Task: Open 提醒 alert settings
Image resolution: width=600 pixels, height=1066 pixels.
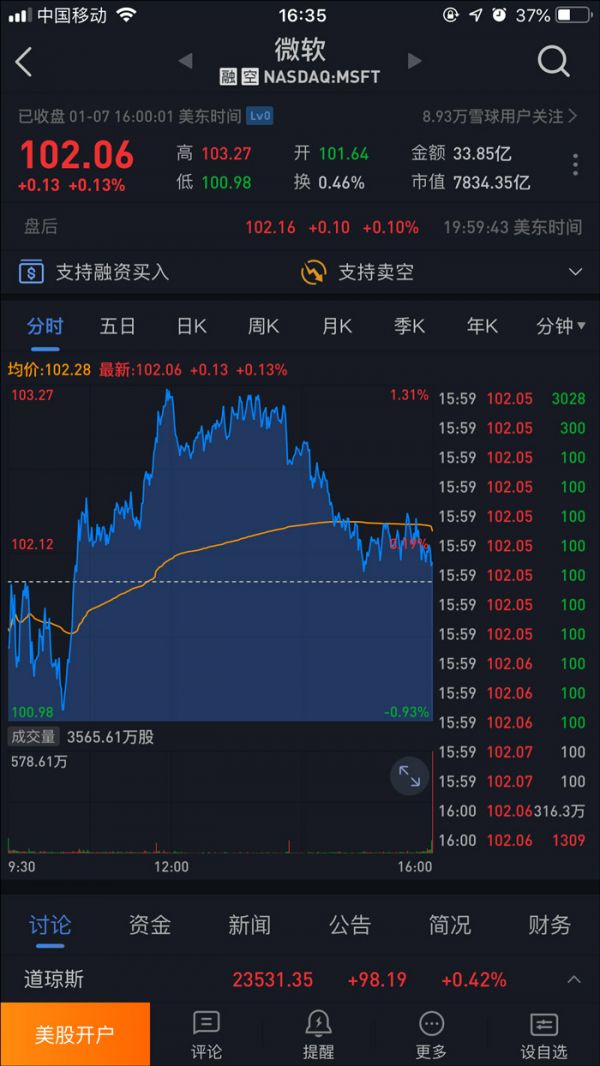Action: click(319, 1034)
